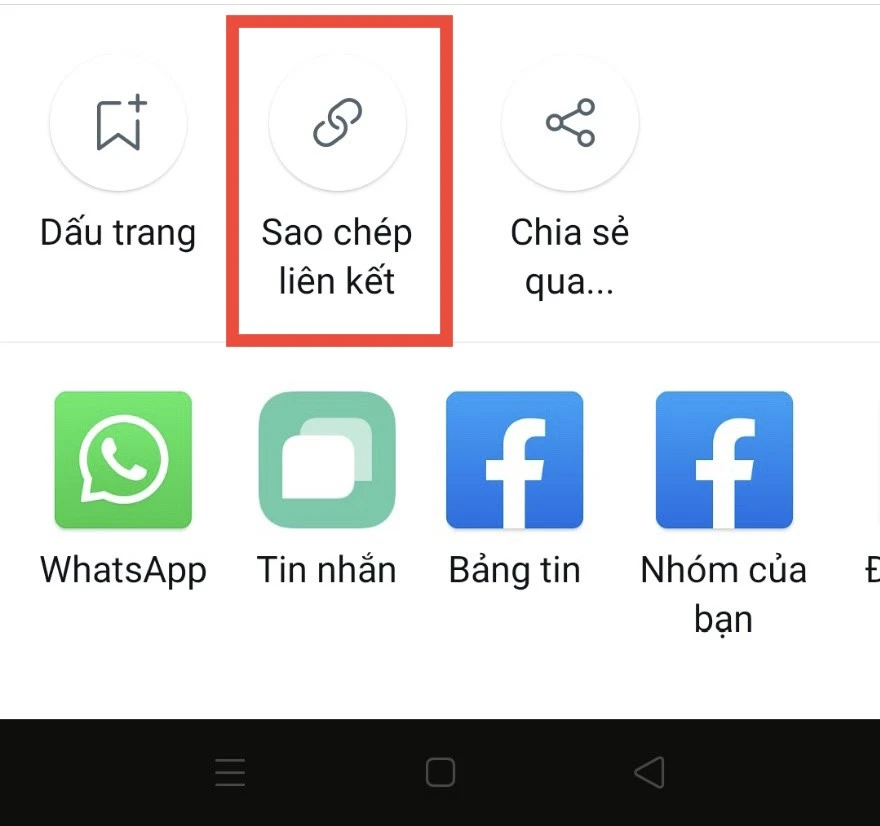Share through Tin nhắn messages app
Viewport: 880px width, 826px height.
pos(327,460)
